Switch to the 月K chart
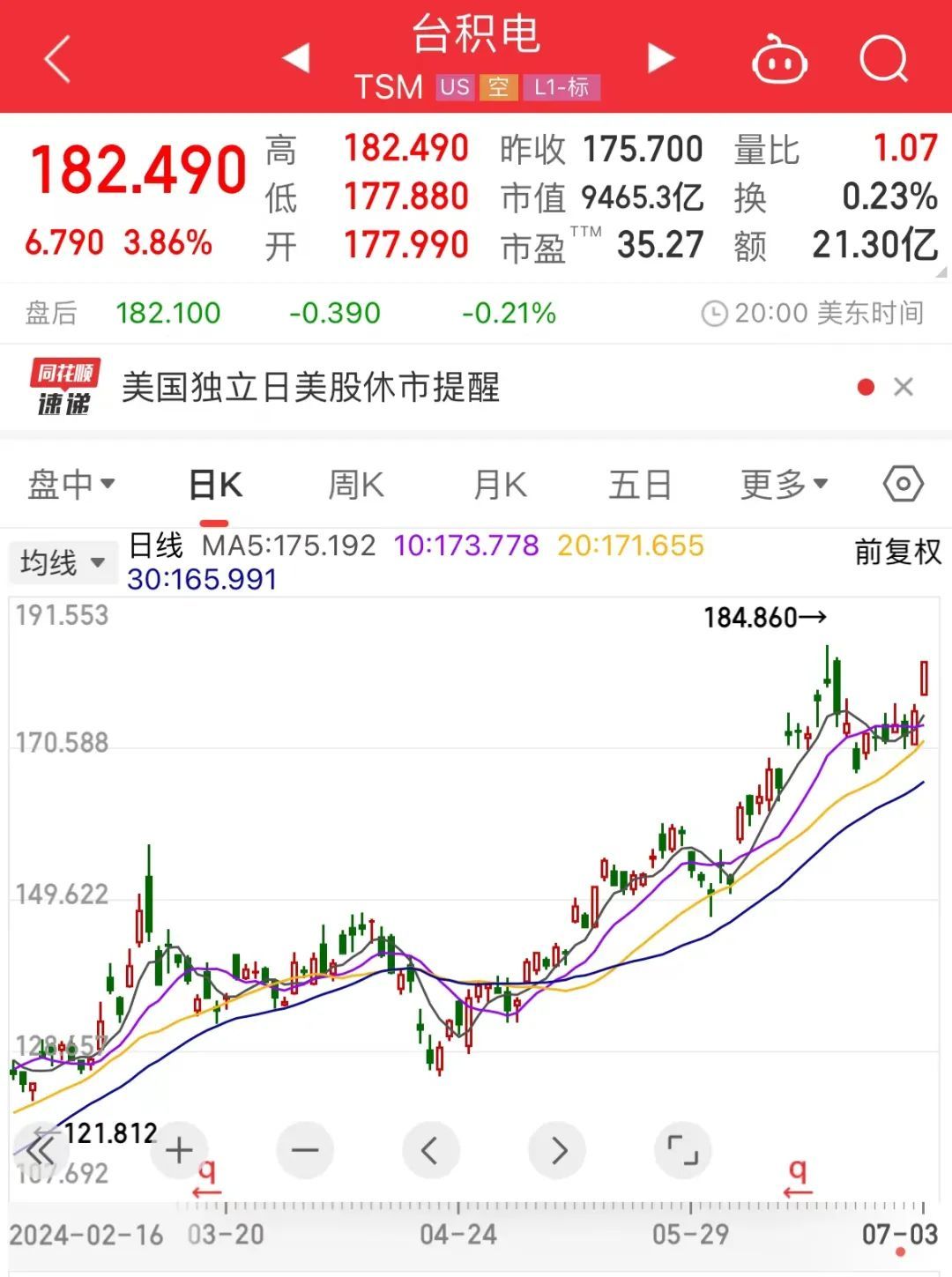 pos(499,485)
